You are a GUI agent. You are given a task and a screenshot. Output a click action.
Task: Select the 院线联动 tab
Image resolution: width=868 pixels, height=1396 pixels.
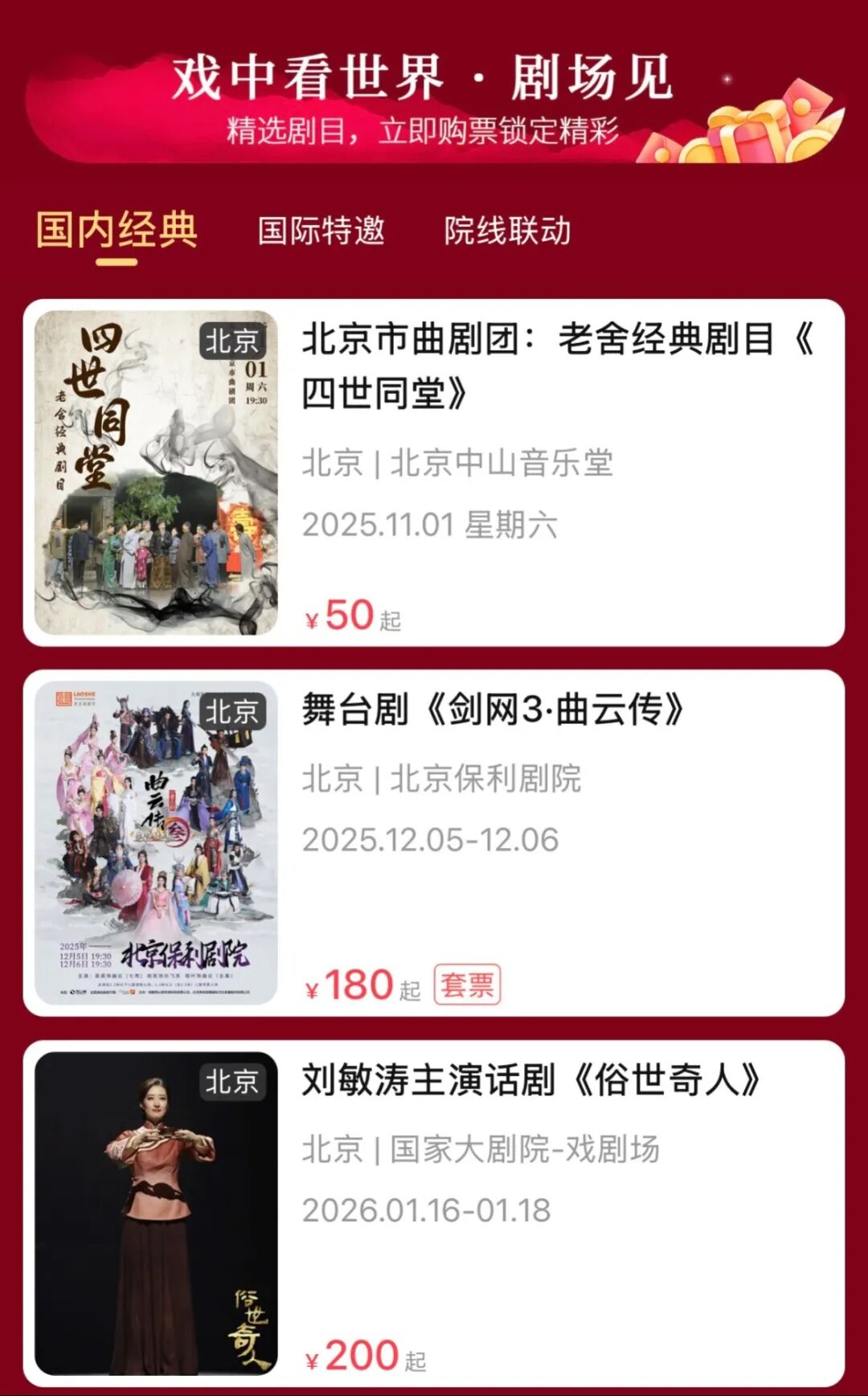[507, 231]
